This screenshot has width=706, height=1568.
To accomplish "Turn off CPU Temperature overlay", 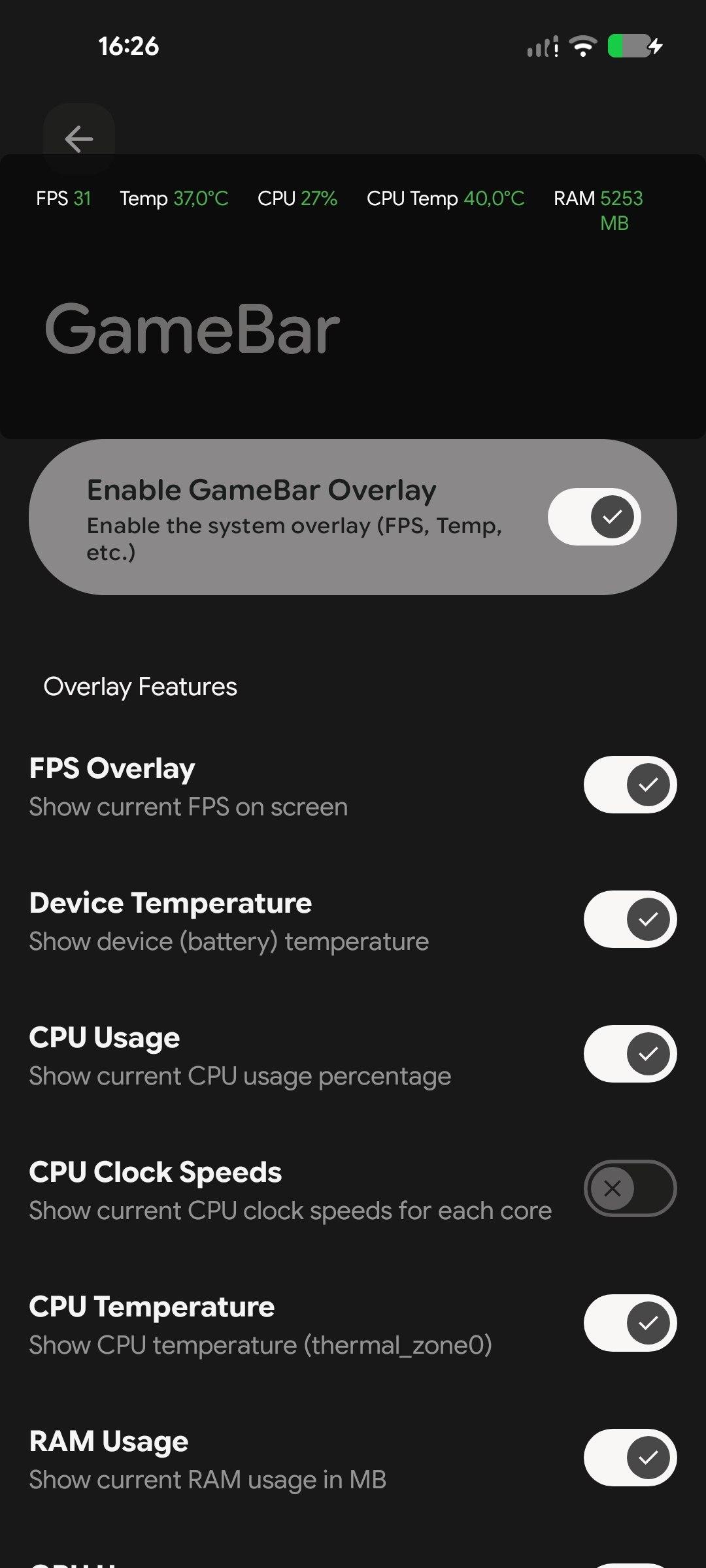I will point(630,1323).
